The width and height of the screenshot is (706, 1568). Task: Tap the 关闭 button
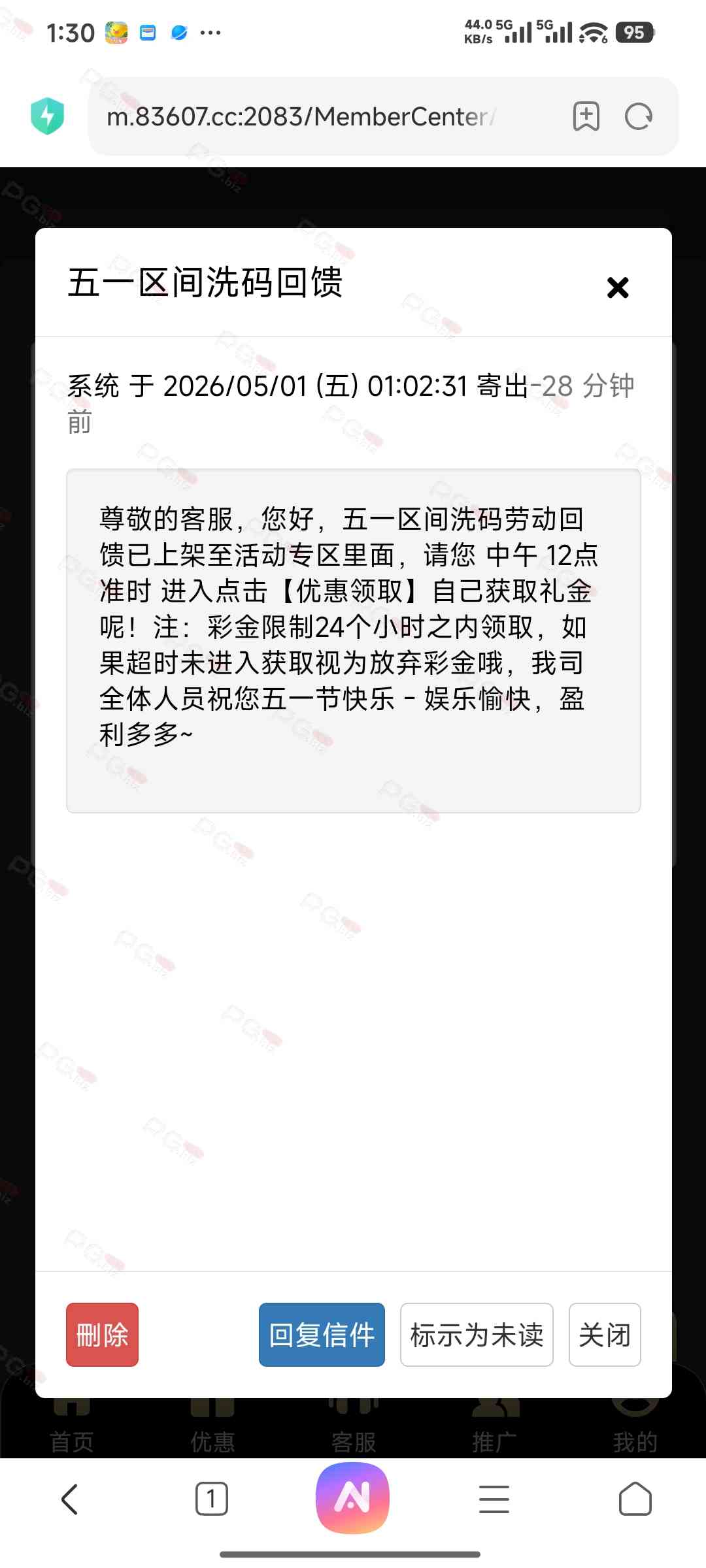point(605,1335)
